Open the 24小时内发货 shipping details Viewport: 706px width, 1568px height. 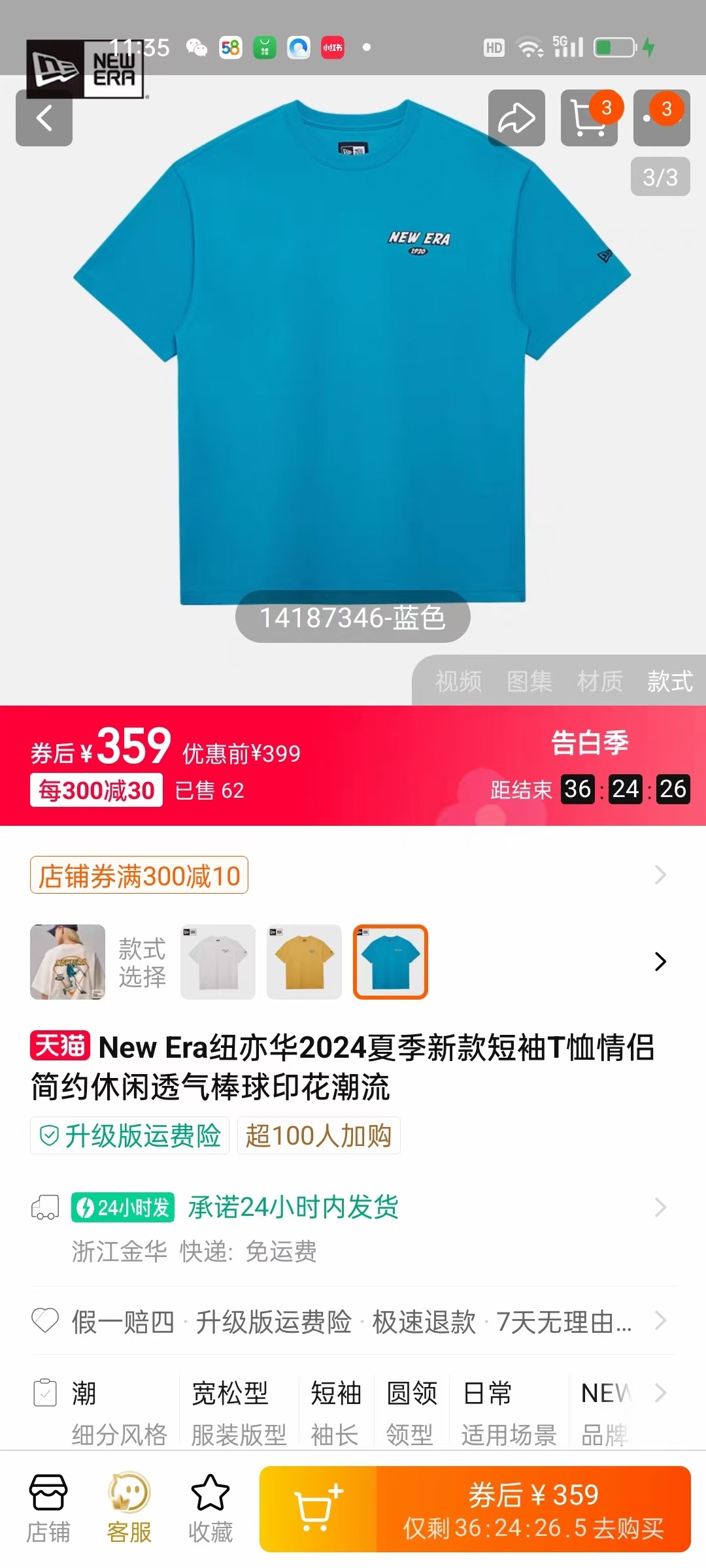[353, 1207]
